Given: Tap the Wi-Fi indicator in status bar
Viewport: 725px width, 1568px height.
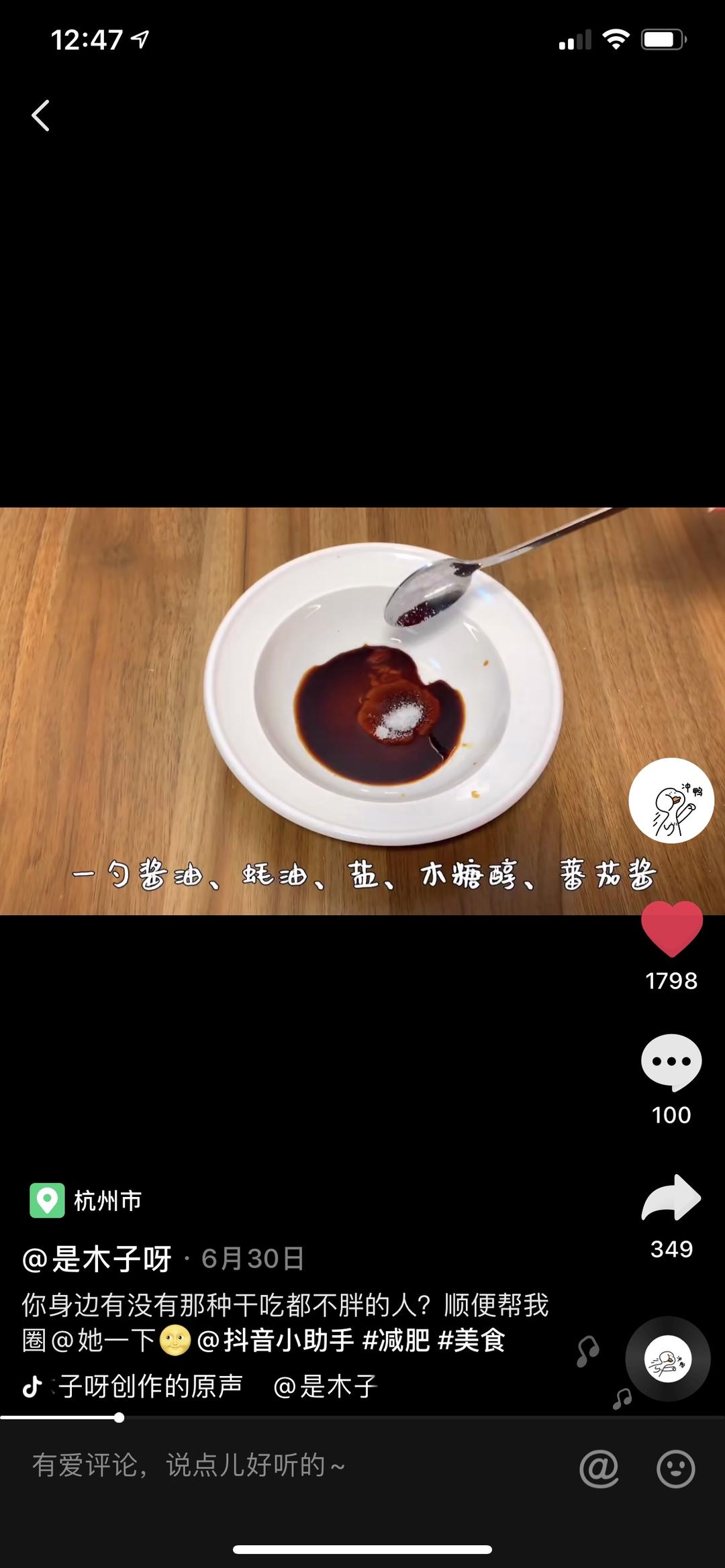Looking at the screenshot, I should 615,40.
